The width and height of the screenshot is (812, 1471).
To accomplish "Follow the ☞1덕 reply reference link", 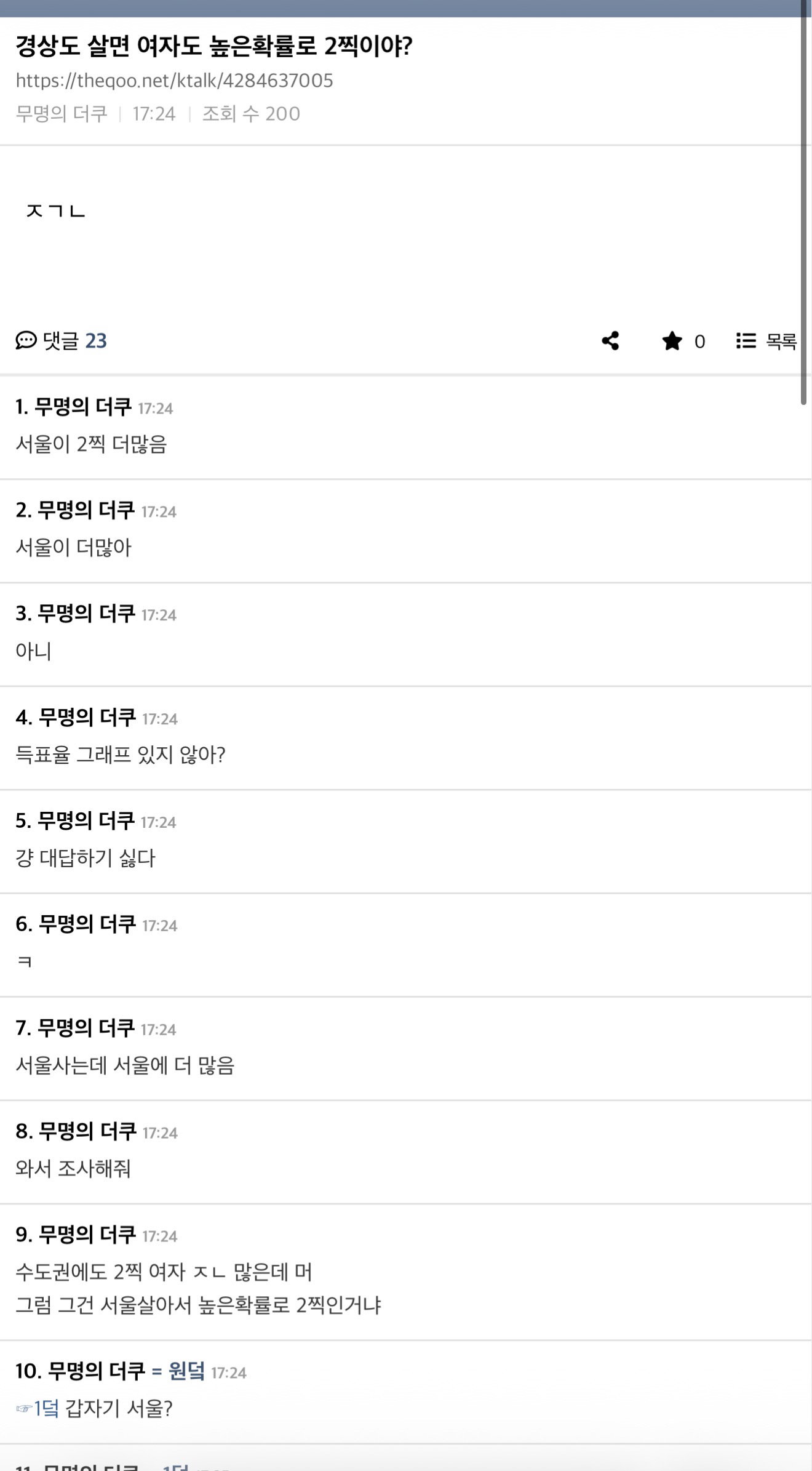I will 38,1408.
